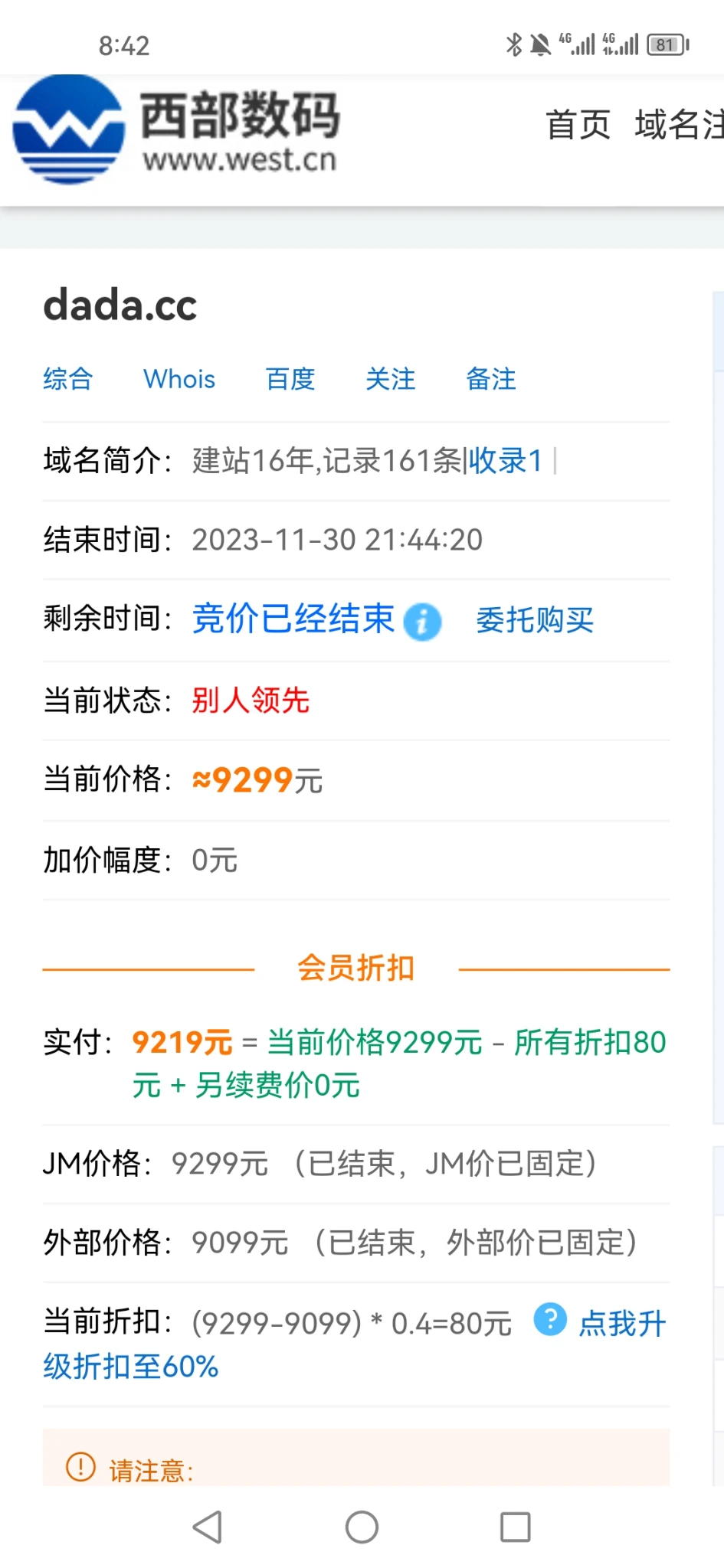Open the 域名注册 navigation item
Image resolution: width=724 pixels, height=1568 pixels.
tap(678, 125)
